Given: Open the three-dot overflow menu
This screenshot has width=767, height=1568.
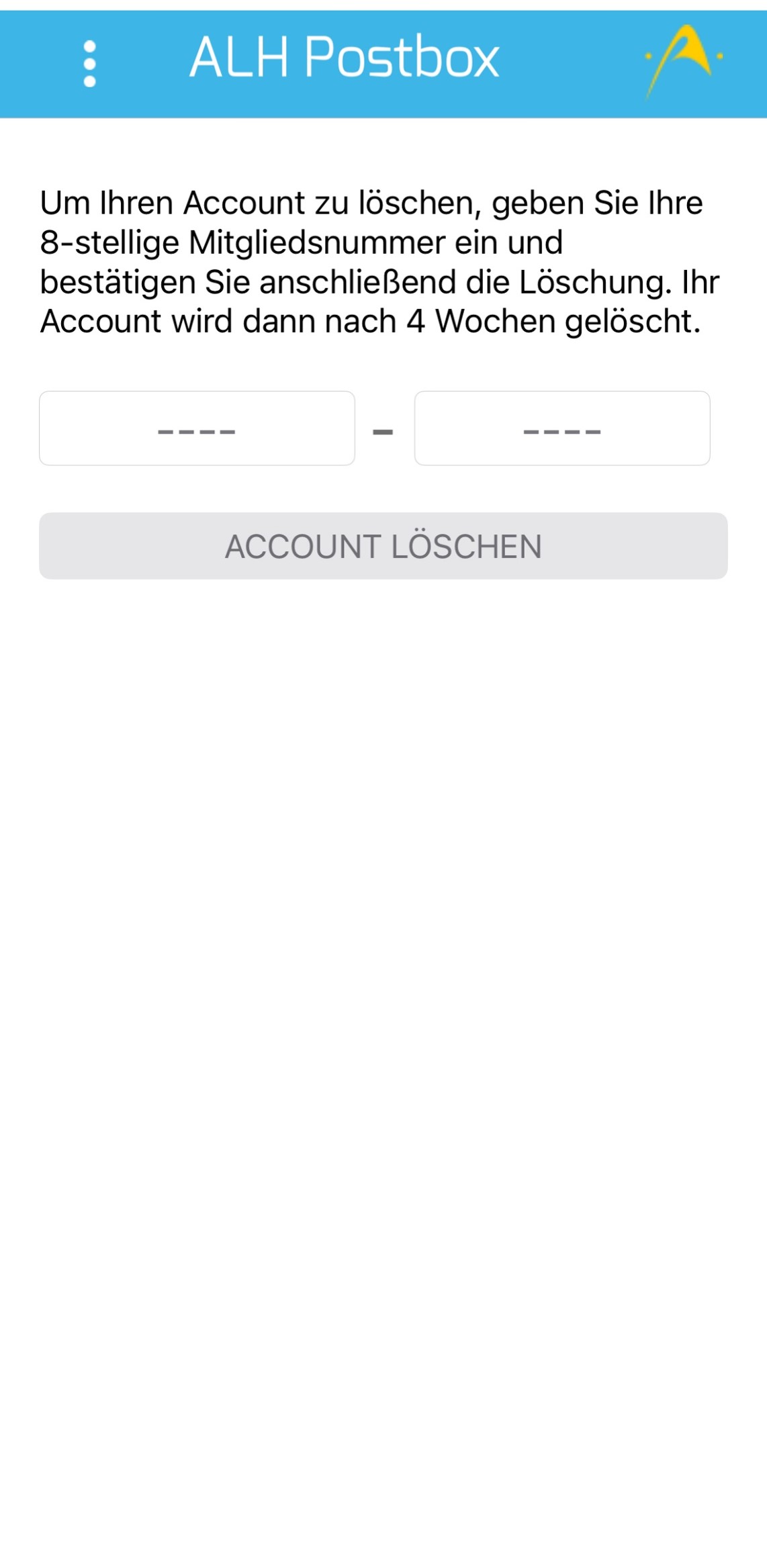Looking at the screenshot, I should tap(89, 64).
